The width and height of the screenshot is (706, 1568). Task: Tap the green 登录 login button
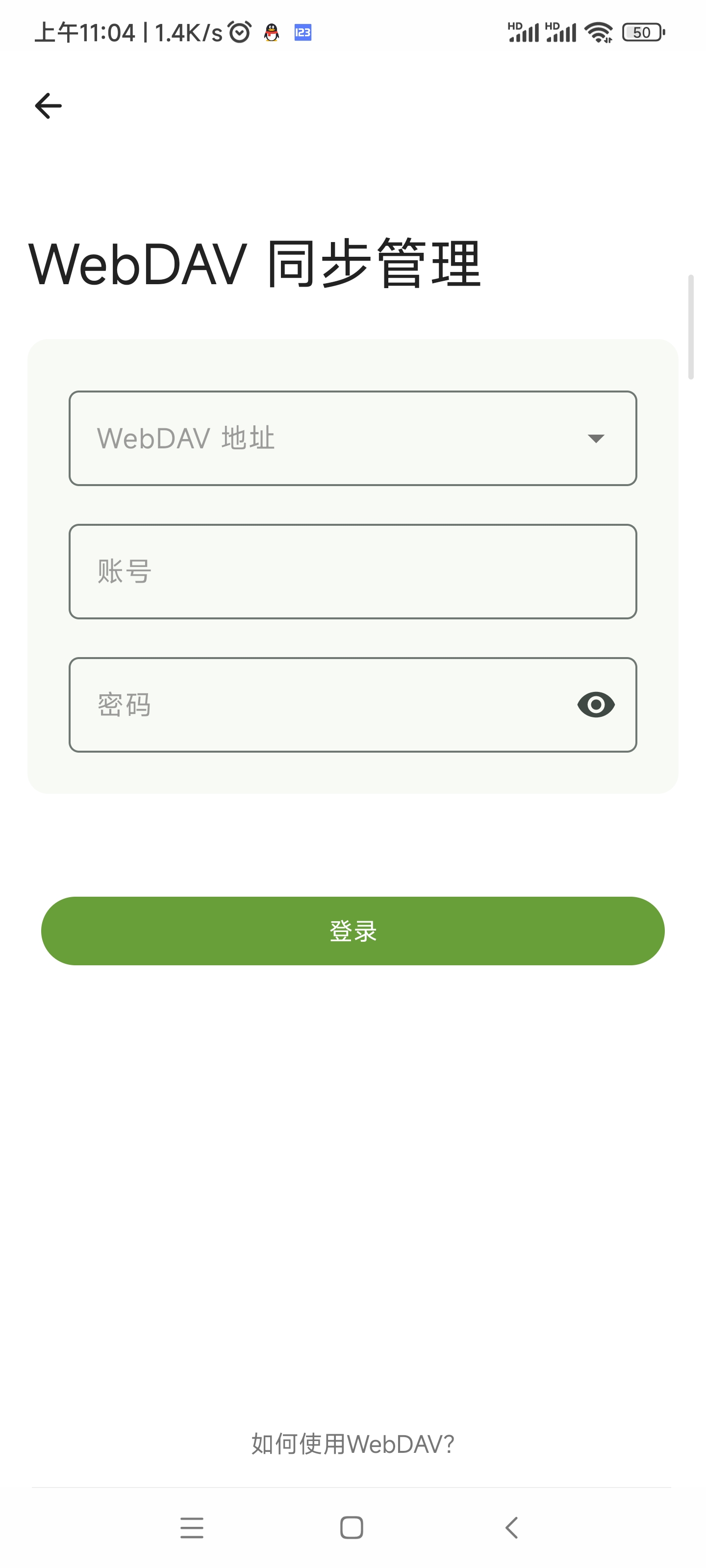coord(352,931)
